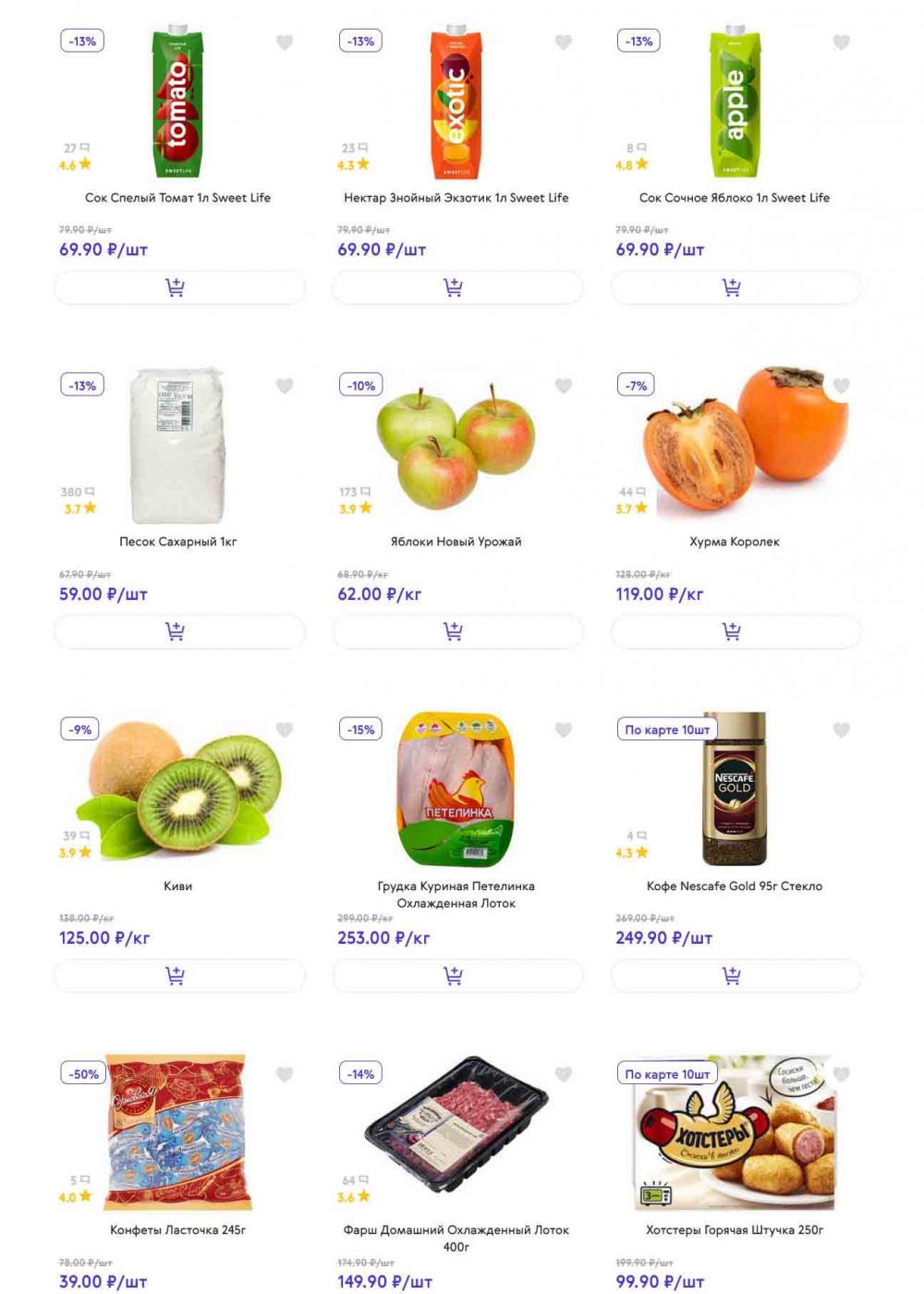Favorite Фарш Домашний Охлажденный

point(563,1074)
